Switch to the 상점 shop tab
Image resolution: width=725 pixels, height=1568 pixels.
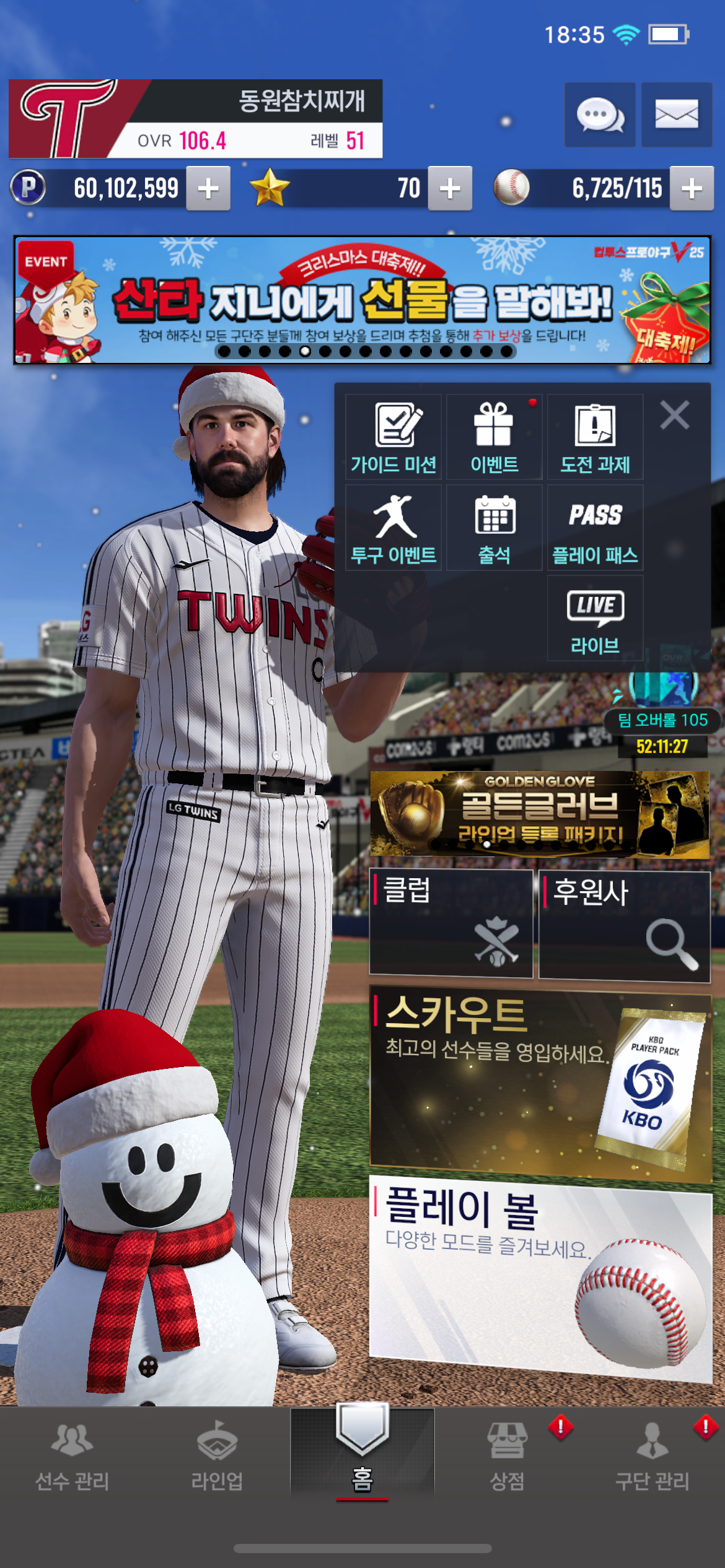[507, 1455]
